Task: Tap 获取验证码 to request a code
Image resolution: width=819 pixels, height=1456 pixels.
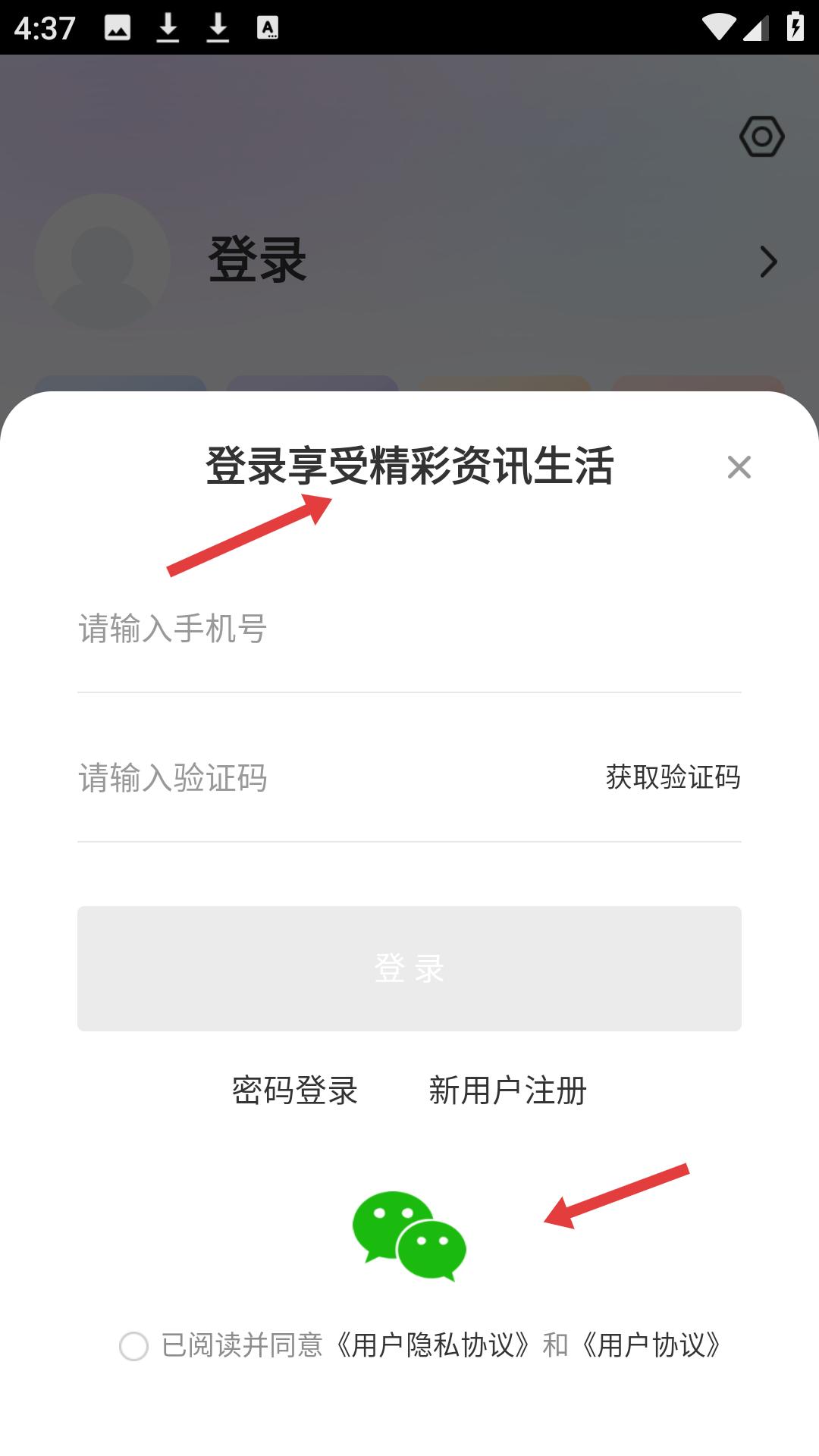Action: tap(673, 777)
